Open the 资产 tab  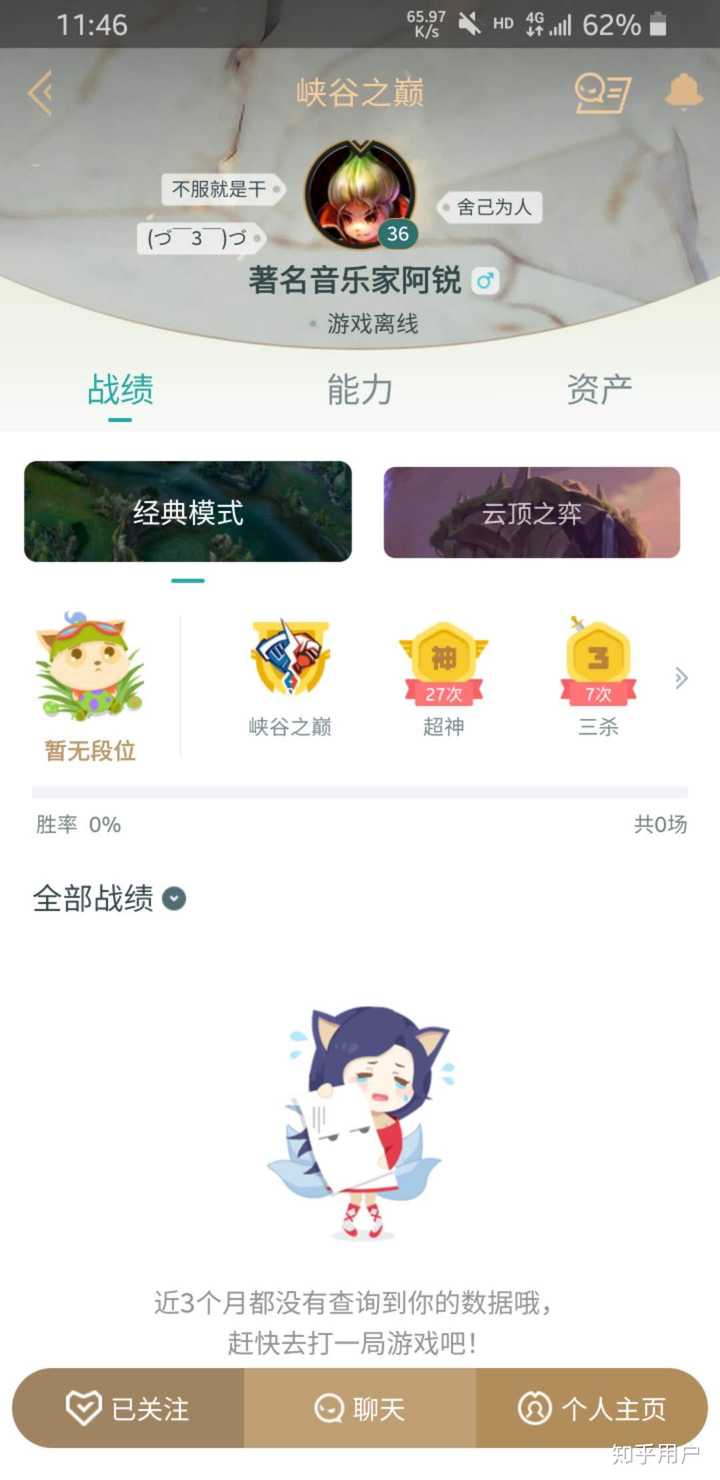[600, 390]
